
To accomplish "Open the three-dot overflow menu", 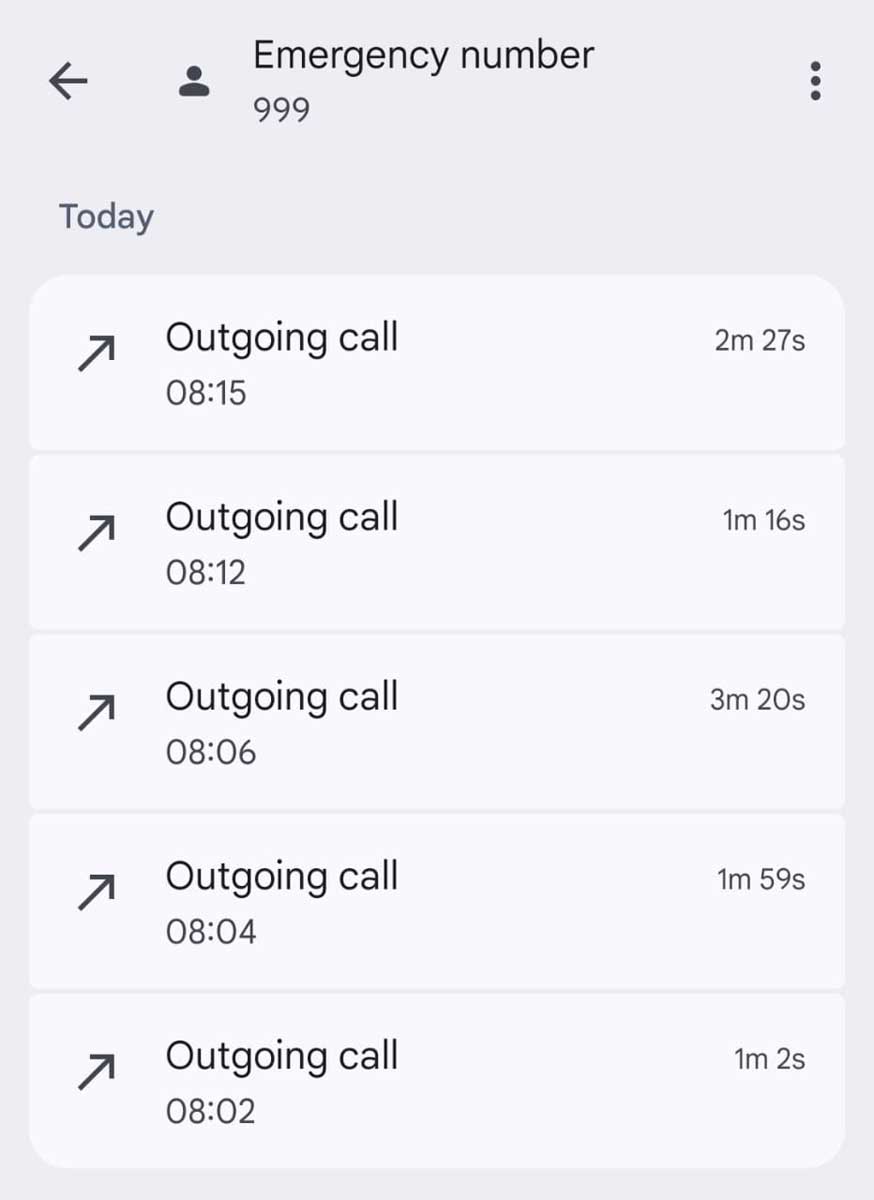I will pos(816,81).
